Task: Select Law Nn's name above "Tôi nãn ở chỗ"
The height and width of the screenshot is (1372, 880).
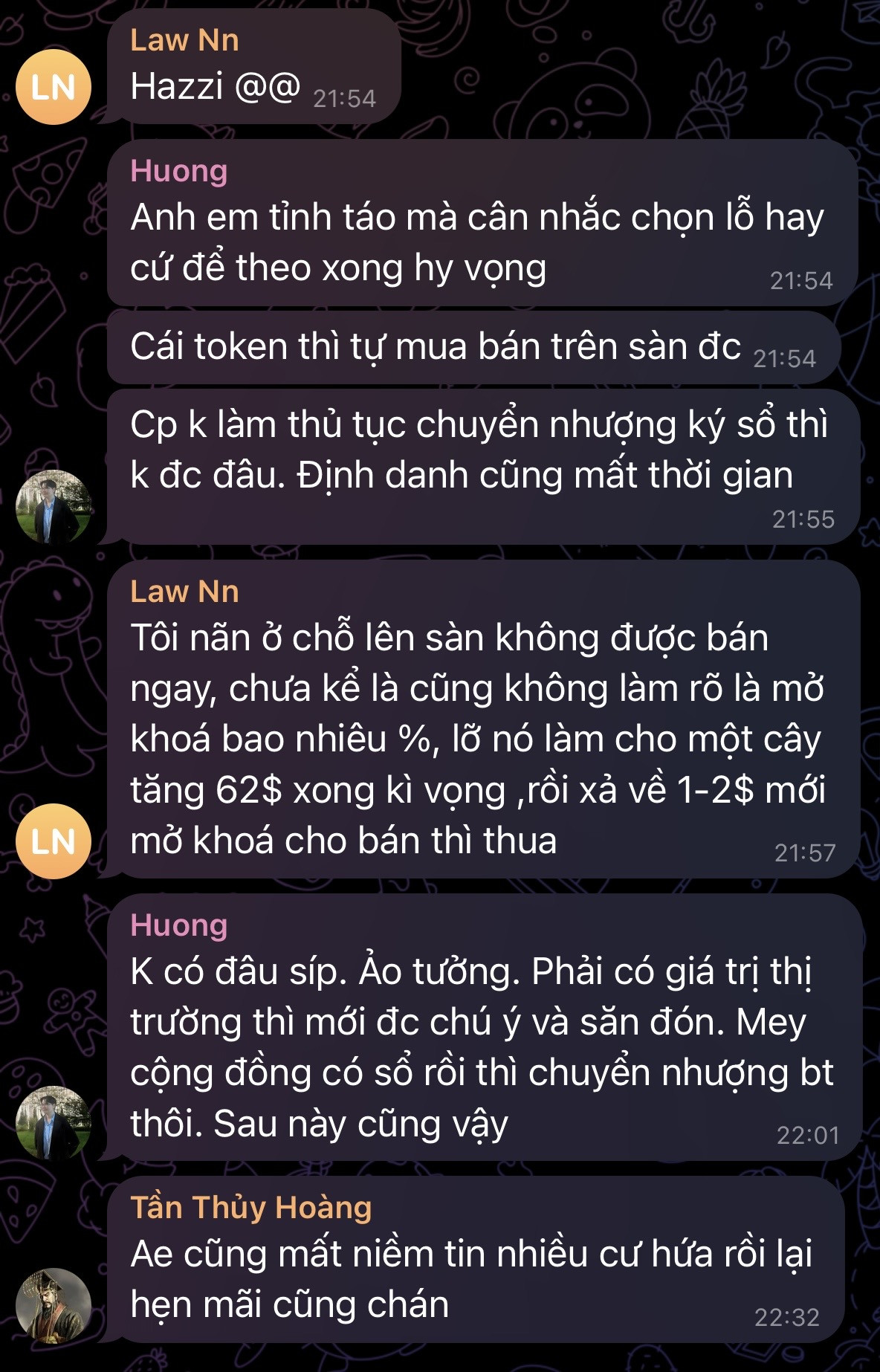Action: pos(184,592)
